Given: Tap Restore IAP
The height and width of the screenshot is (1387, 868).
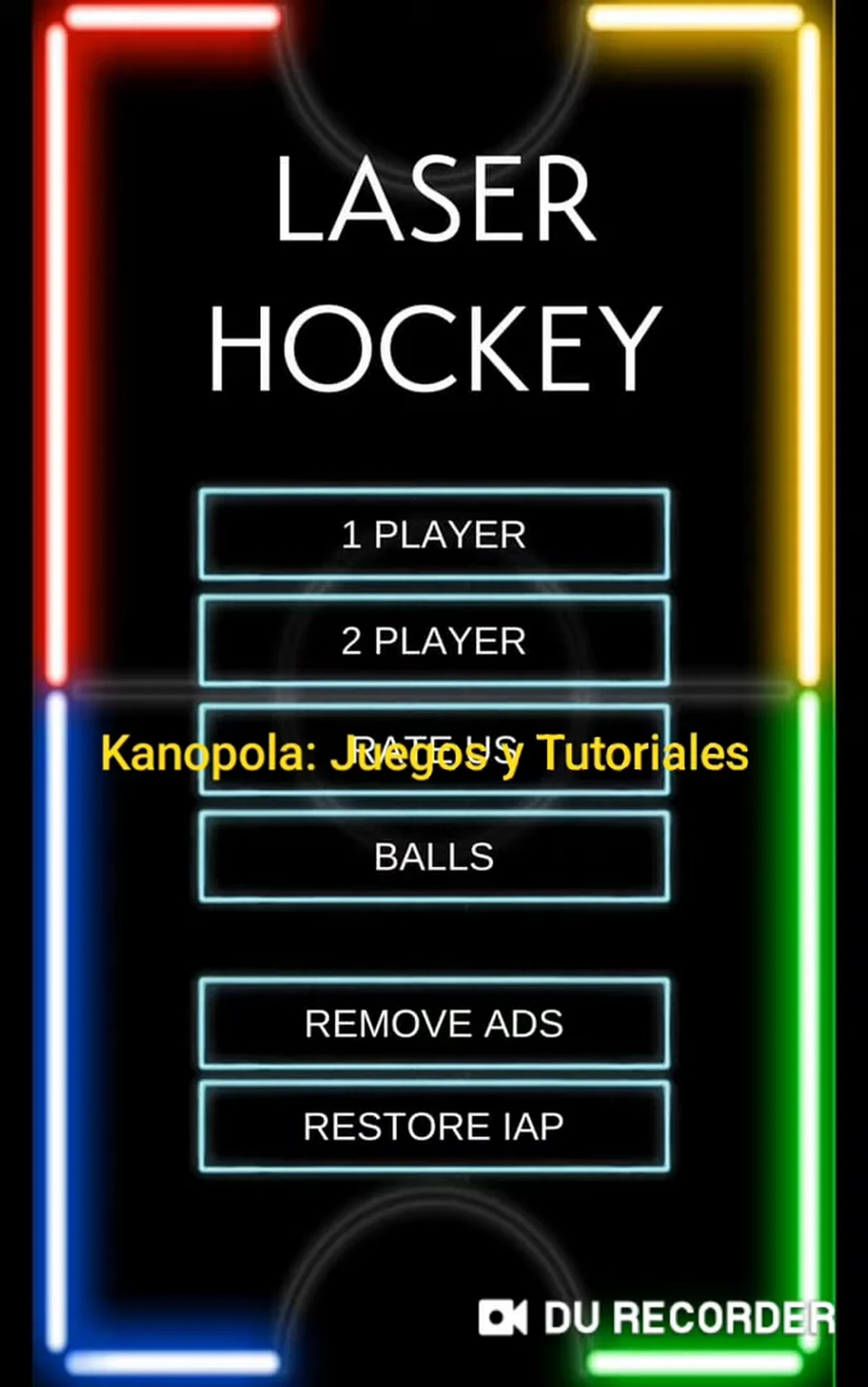Looking at the screenshot, I should tap(434, 1127).
